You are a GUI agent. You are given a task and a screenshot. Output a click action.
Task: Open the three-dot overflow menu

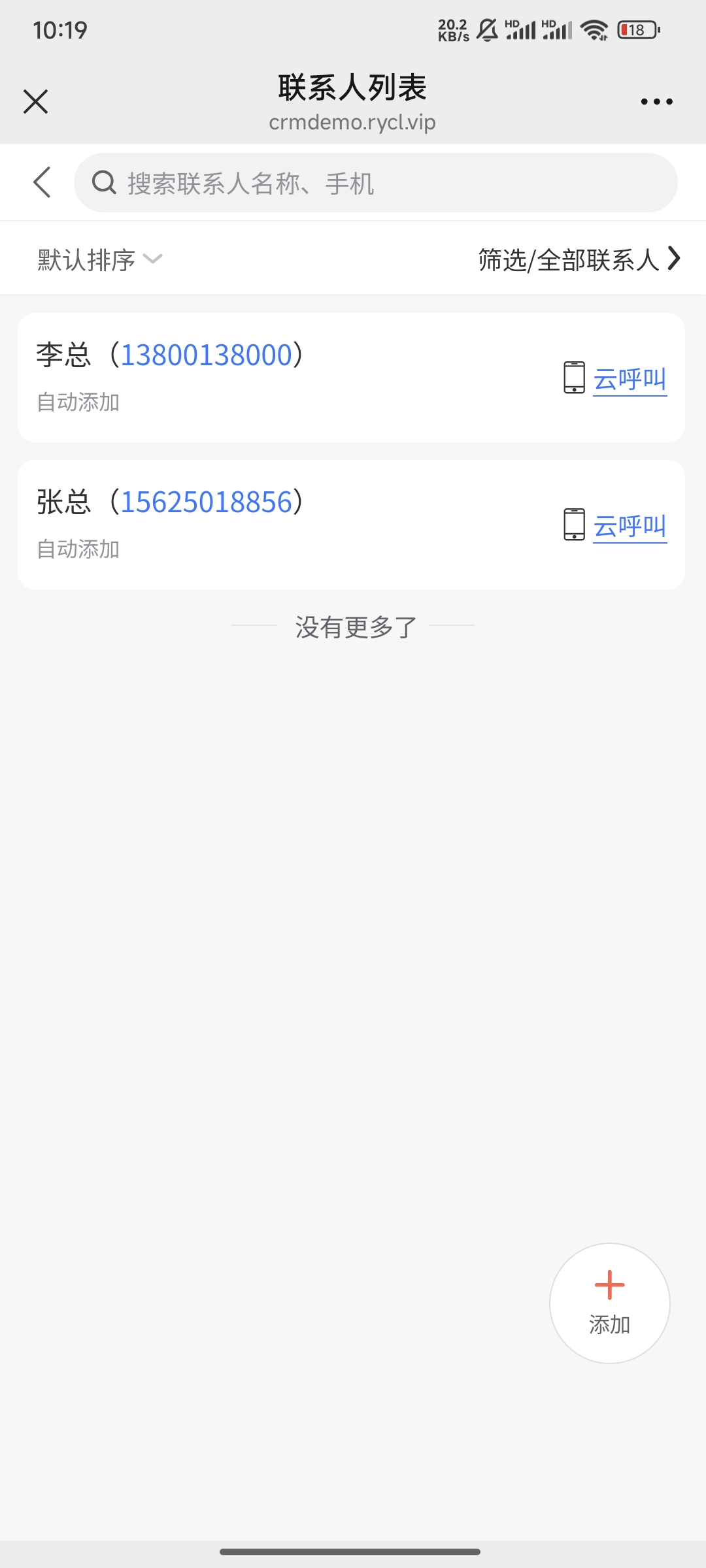(x=656, y=101)
